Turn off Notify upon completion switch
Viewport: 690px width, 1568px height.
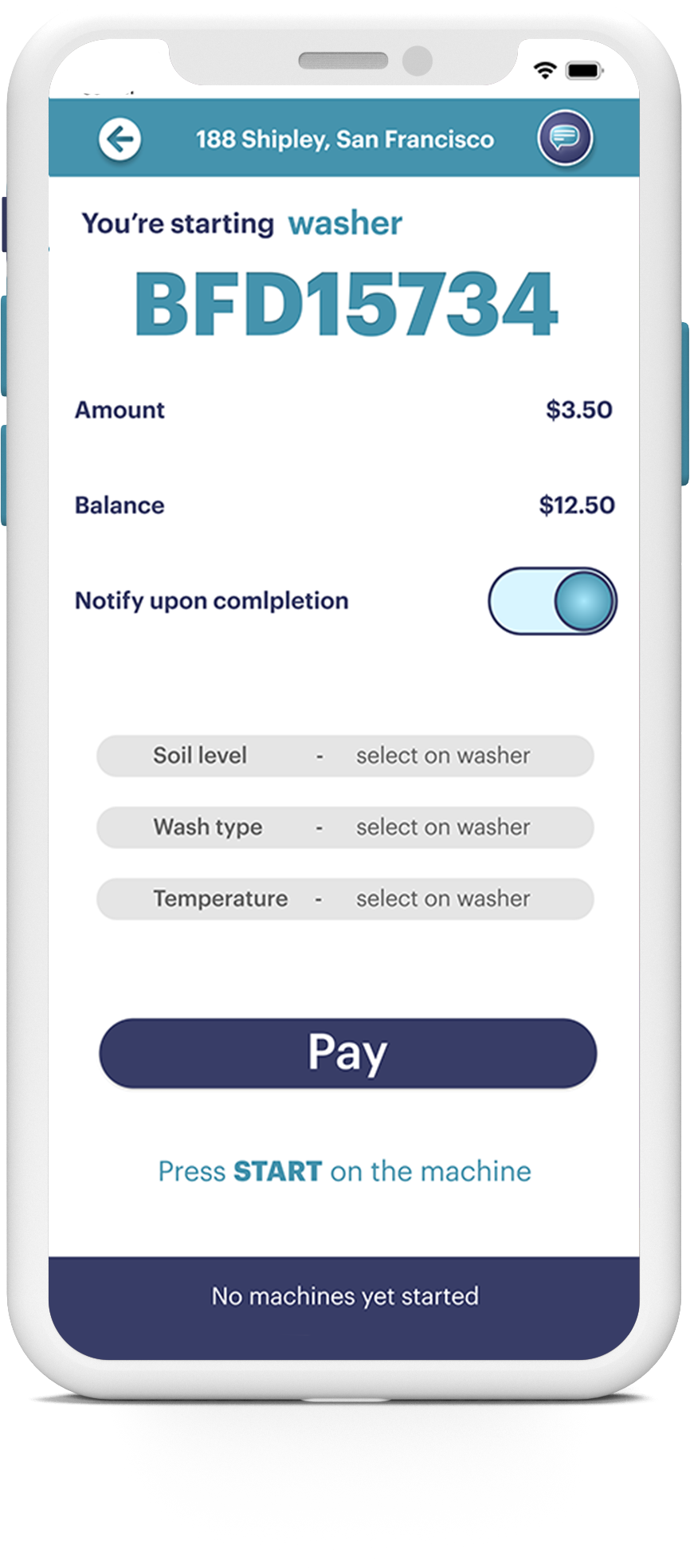click(x=552, y=601)
